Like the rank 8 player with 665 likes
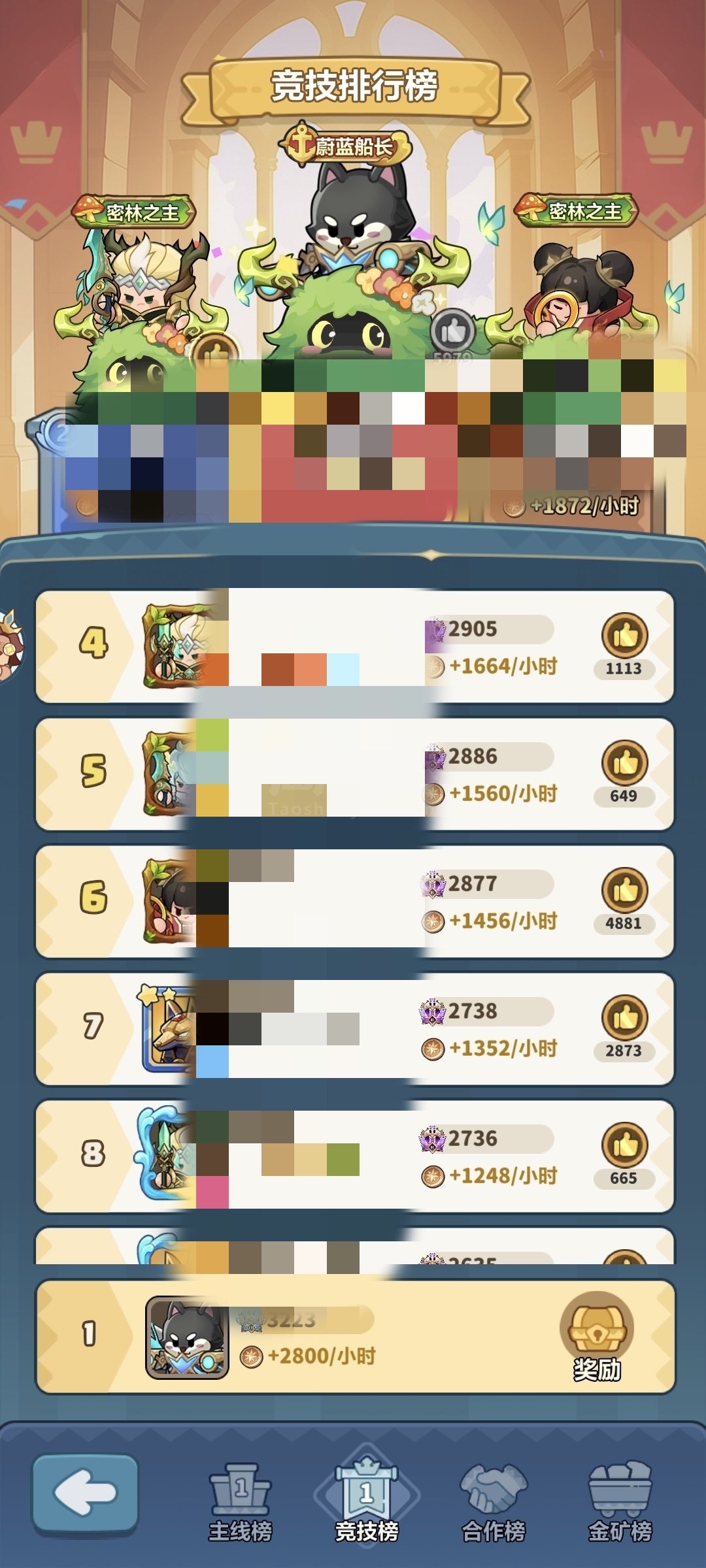Image resolution: width=706 pixels, height=1568 pixels. [x=624, y=1145]
